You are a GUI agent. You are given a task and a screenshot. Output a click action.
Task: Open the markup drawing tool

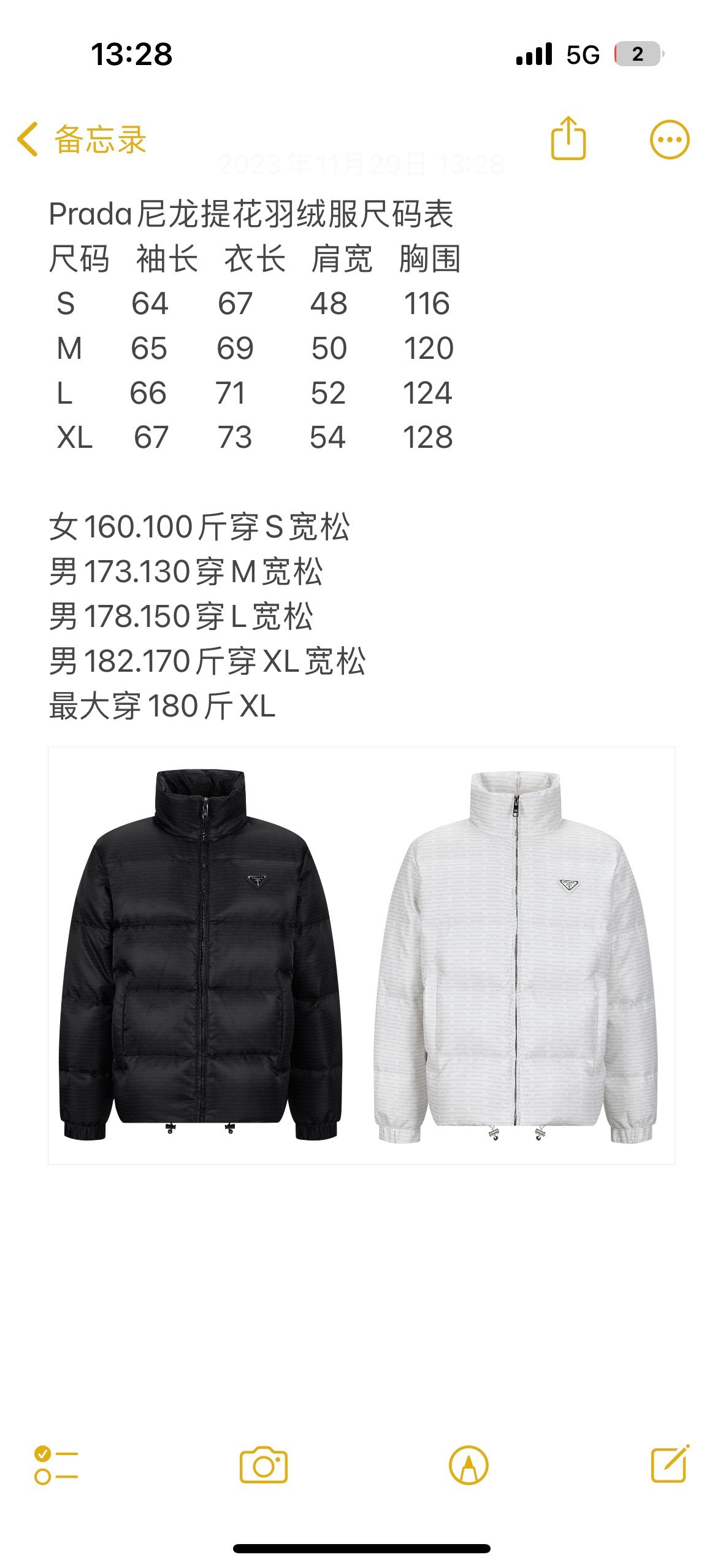pos(469,1465)
